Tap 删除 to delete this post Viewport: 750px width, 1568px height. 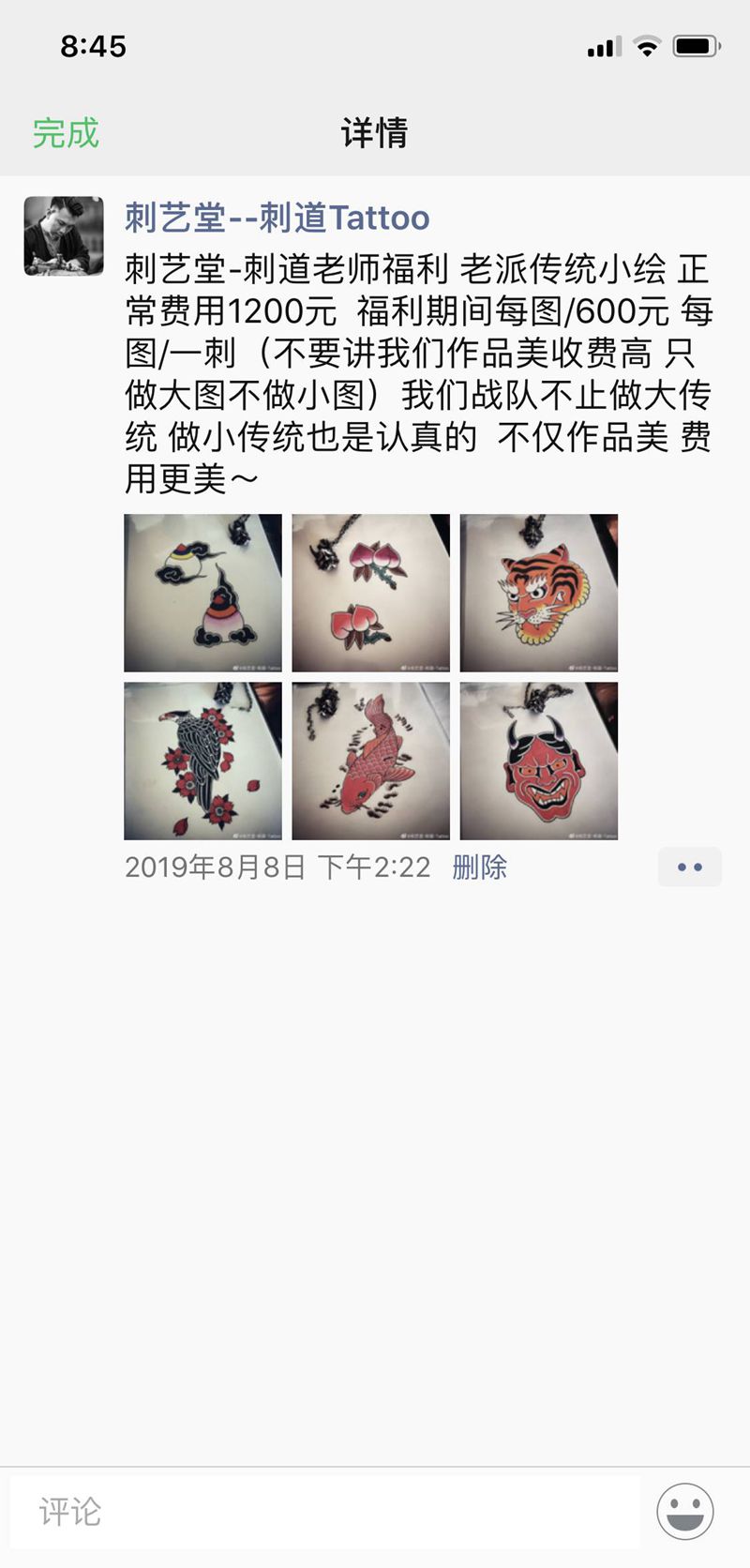(479, 867)
